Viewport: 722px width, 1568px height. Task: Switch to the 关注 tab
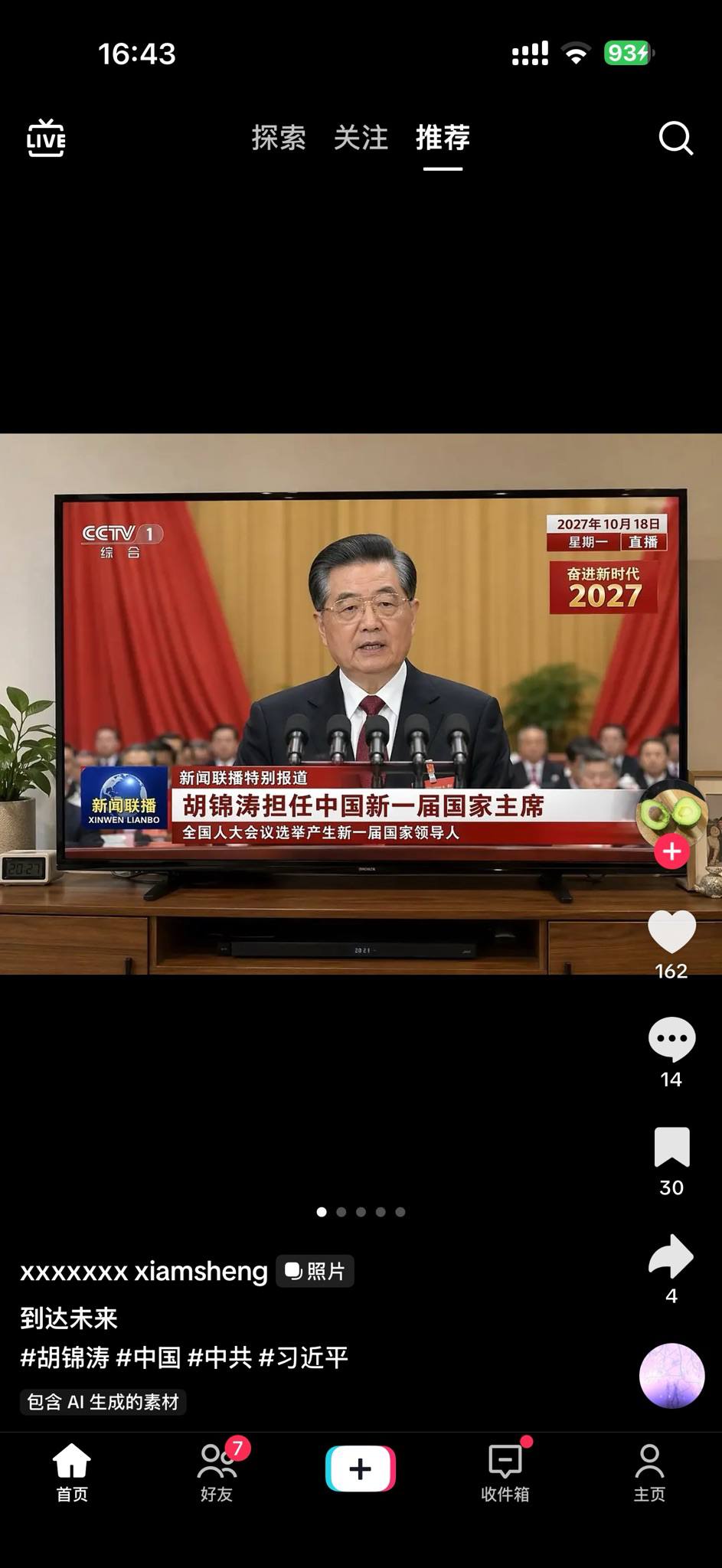click(x=361, y=138)
